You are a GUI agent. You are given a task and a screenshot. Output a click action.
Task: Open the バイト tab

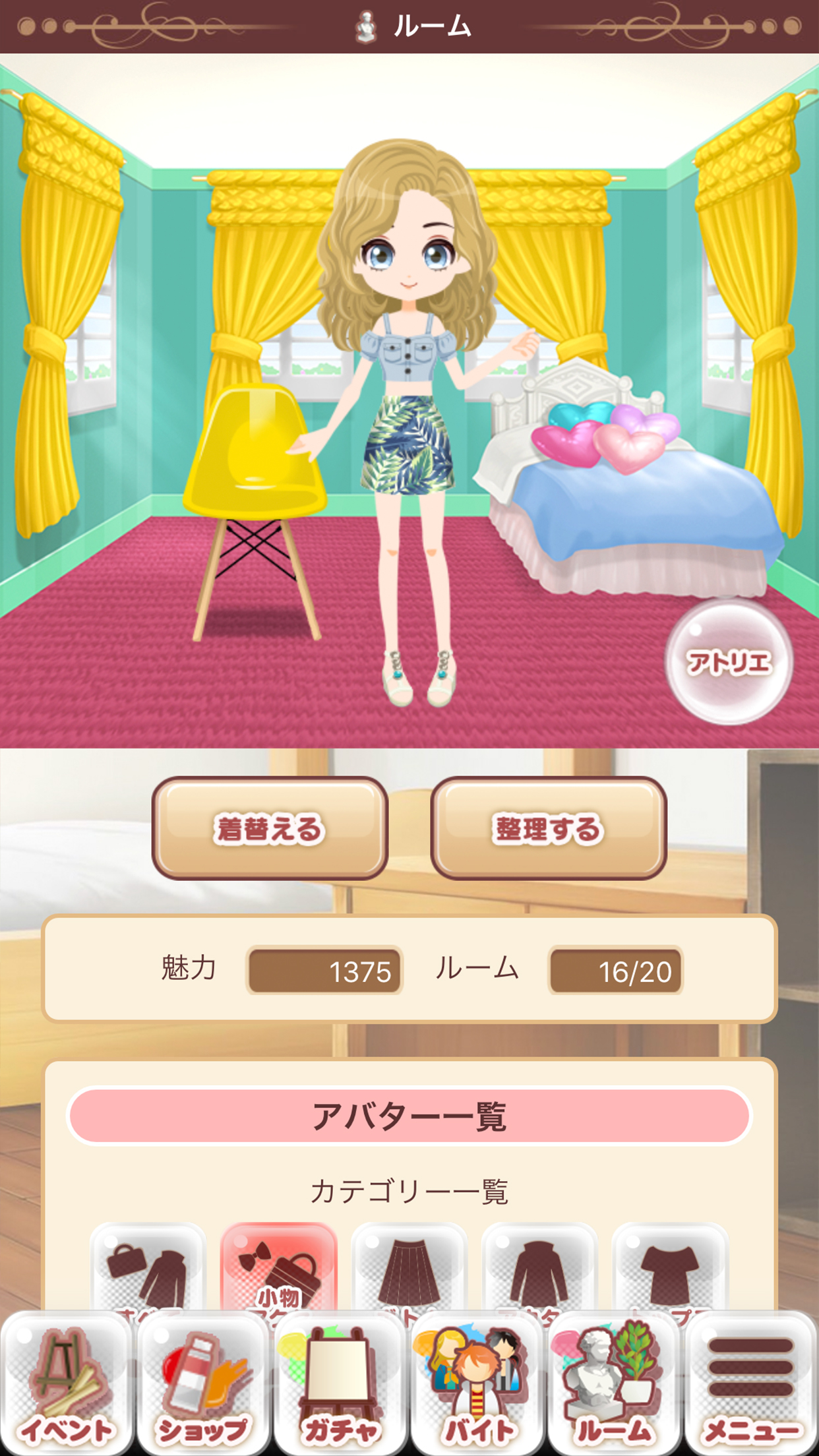click(478, 1385)
